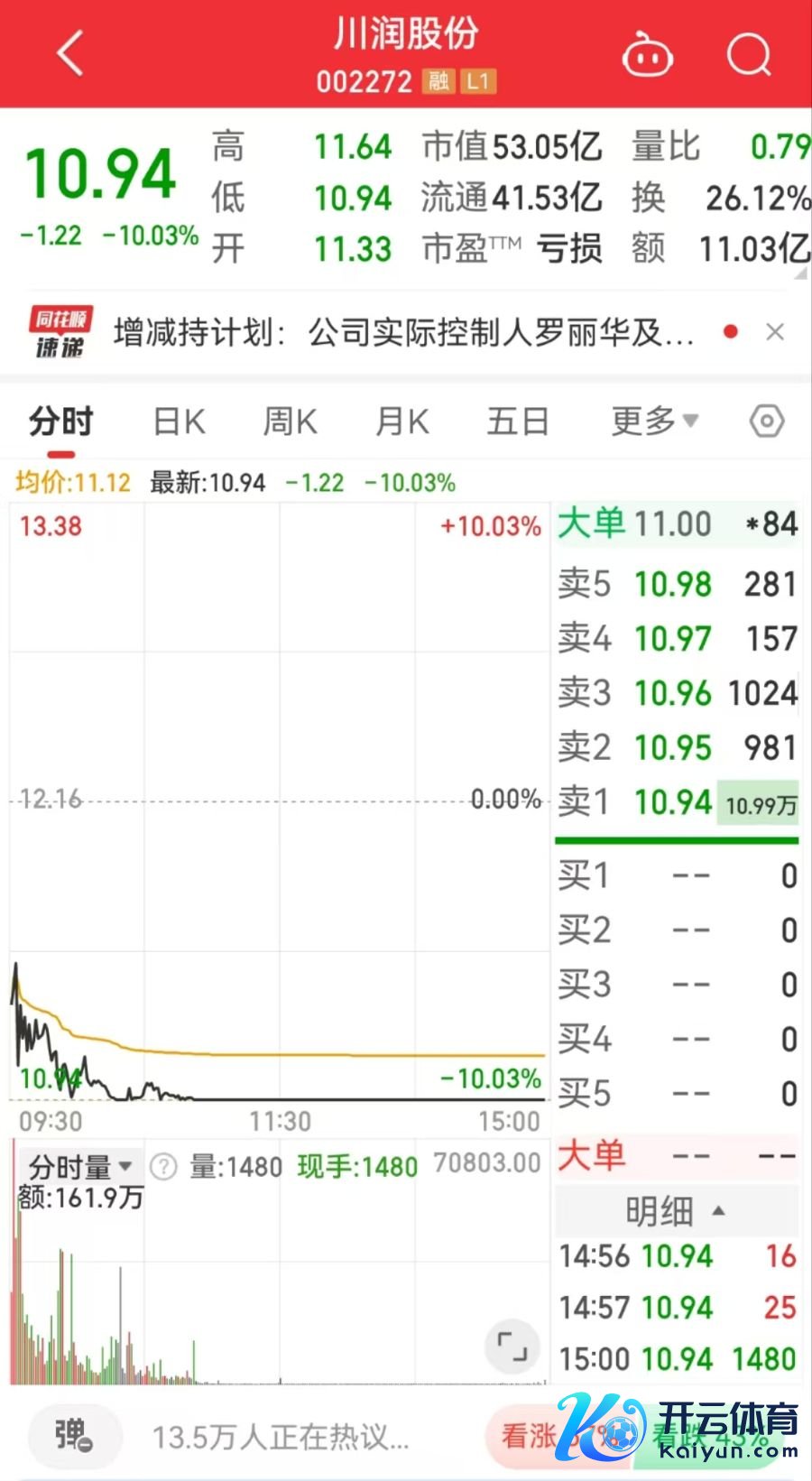Switch to the 五日 tab
Image resolution: width=812 pixels, height=1481 pixels.
pyautogui.click(x=517, y=421)
